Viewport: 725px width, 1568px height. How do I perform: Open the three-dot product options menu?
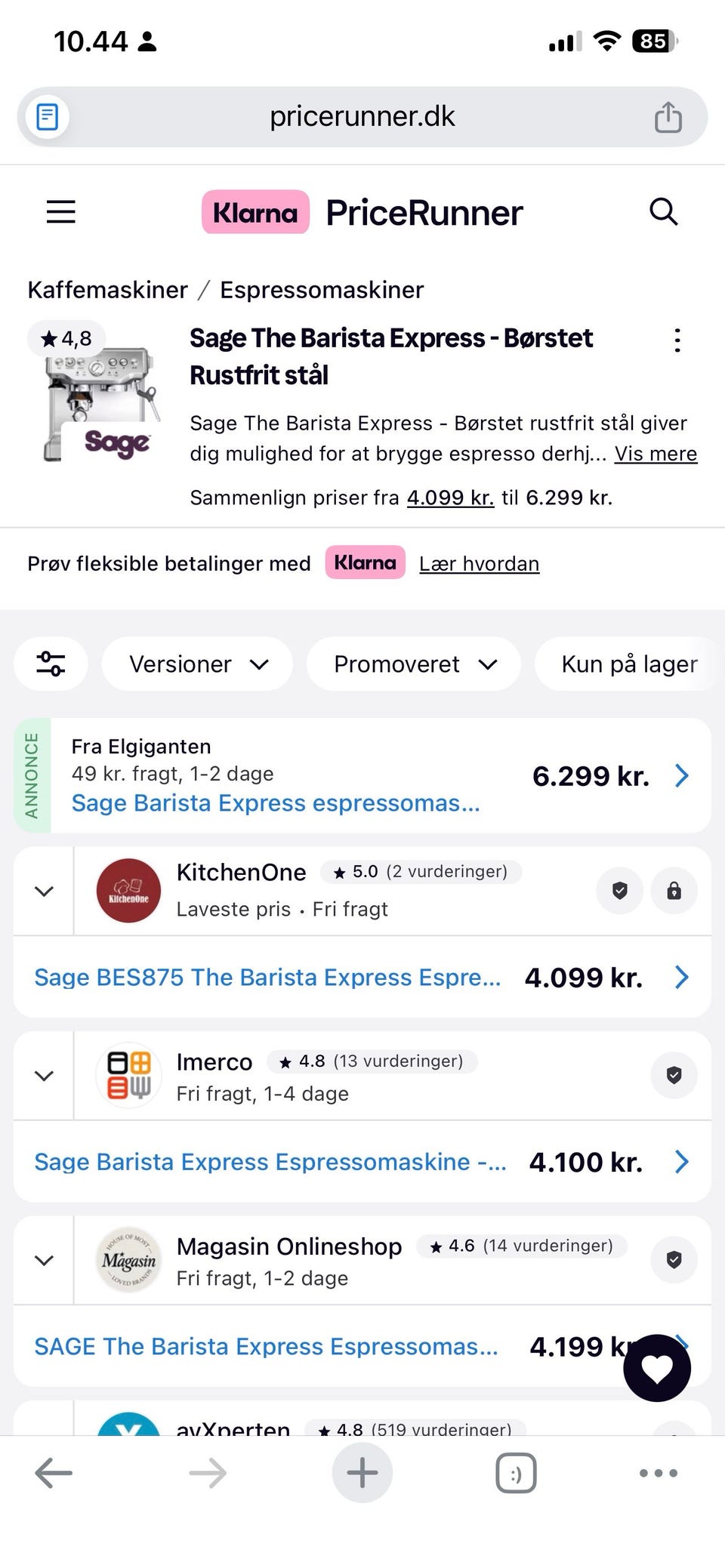pyautogui.click(x=677, y=340)
